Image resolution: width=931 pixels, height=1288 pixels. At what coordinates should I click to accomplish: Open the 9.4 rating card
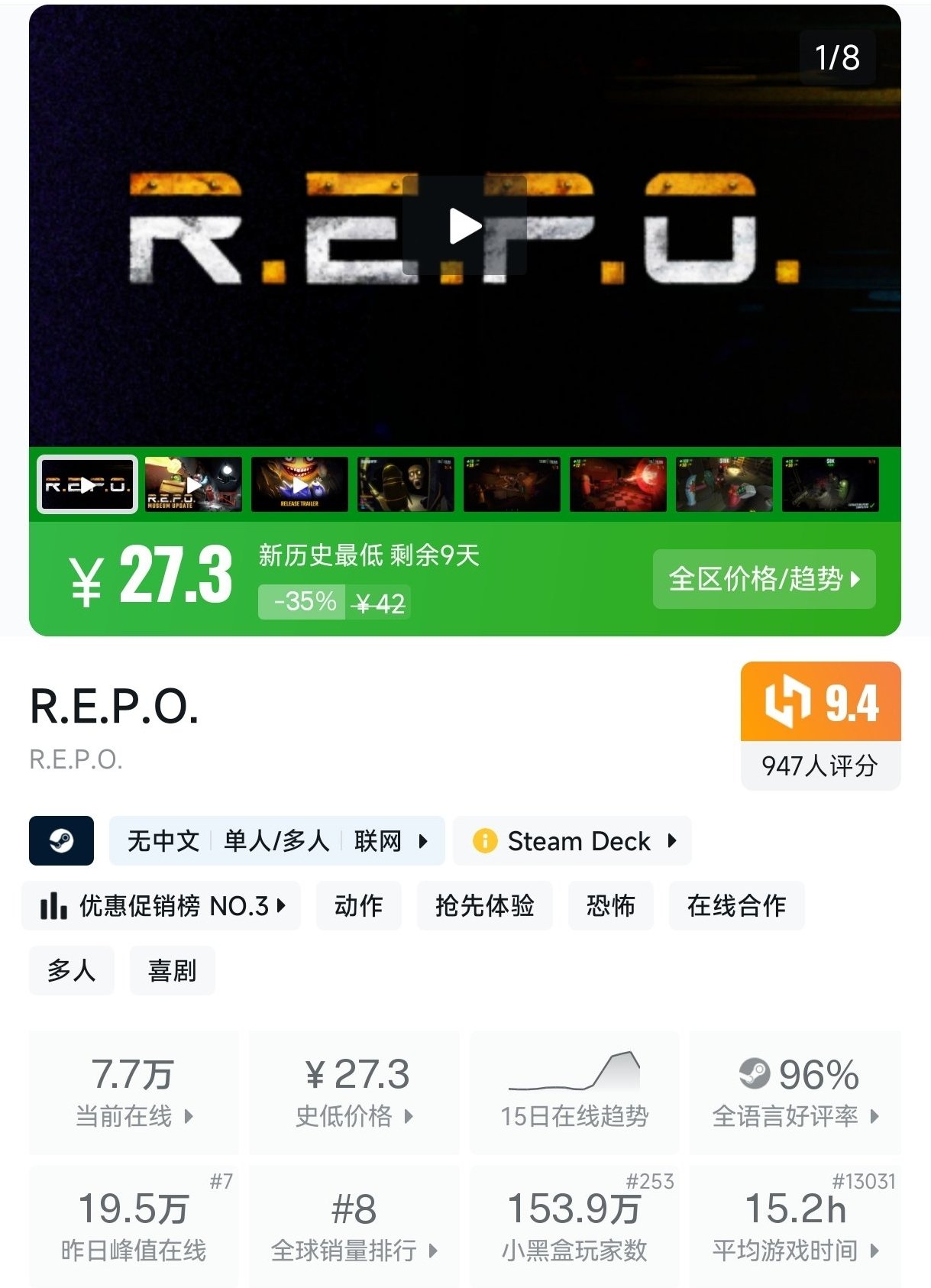(820, 724)
